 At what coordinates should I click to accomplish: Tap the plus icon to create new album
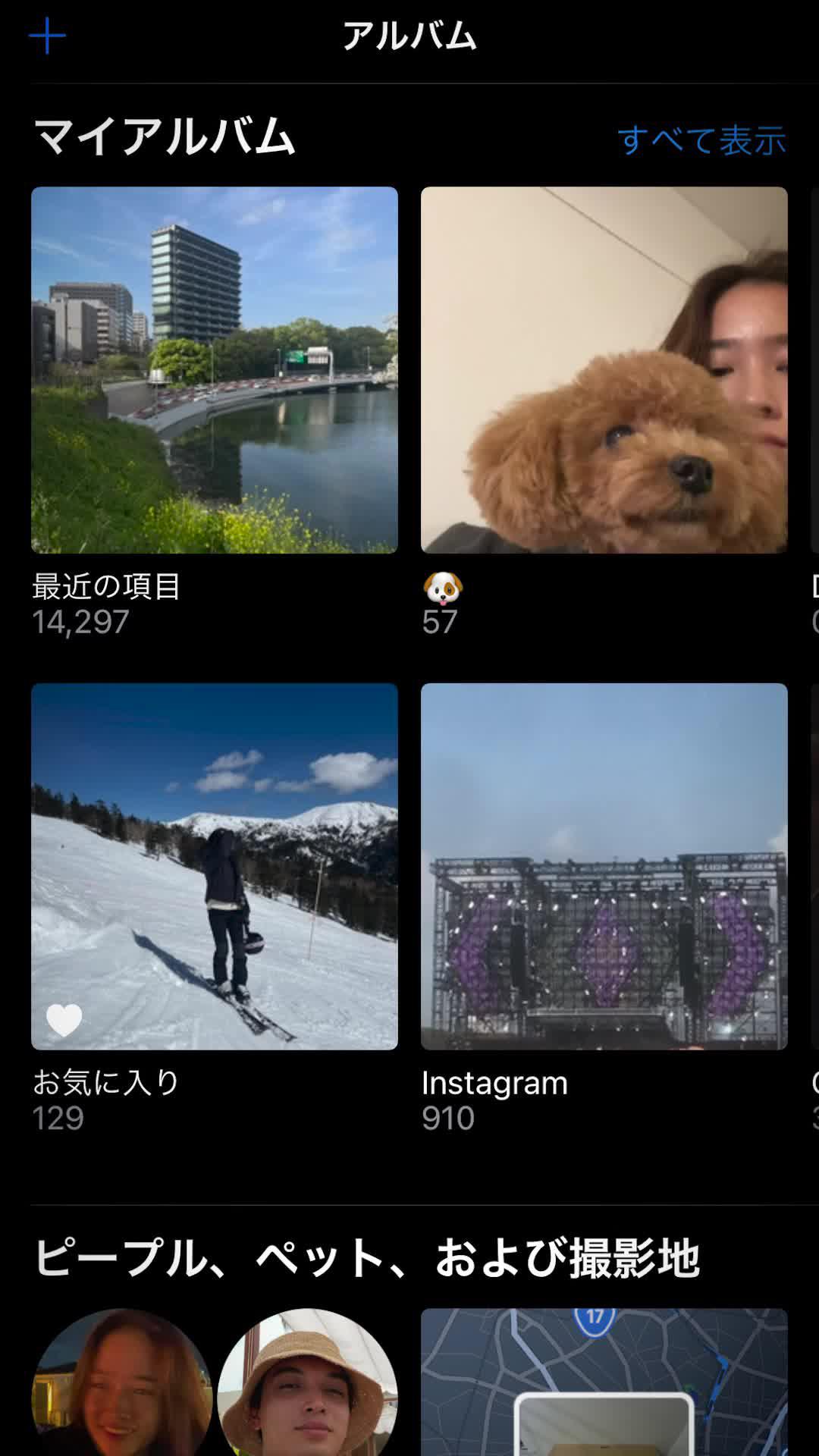tap(48, 36)
